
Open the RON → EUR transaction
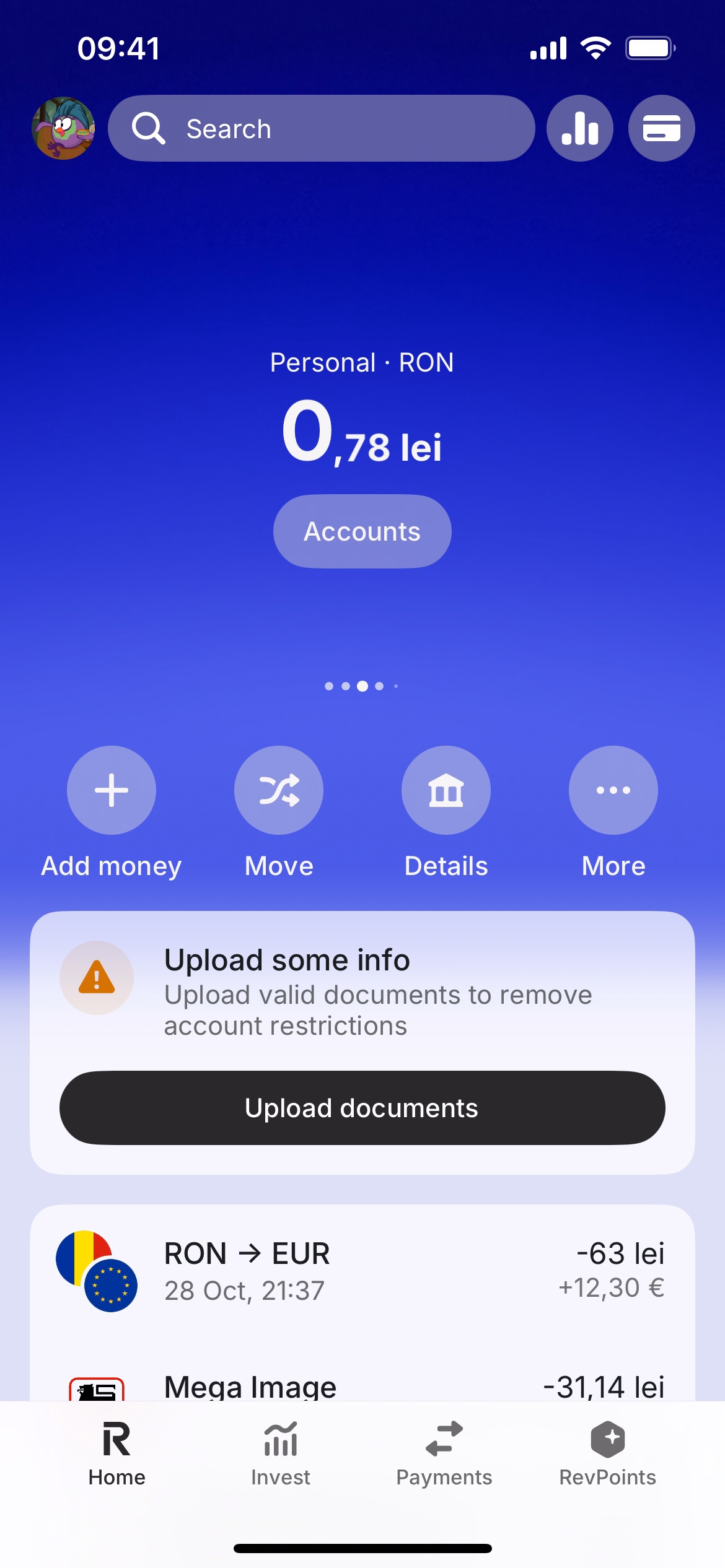point(362,1271)
